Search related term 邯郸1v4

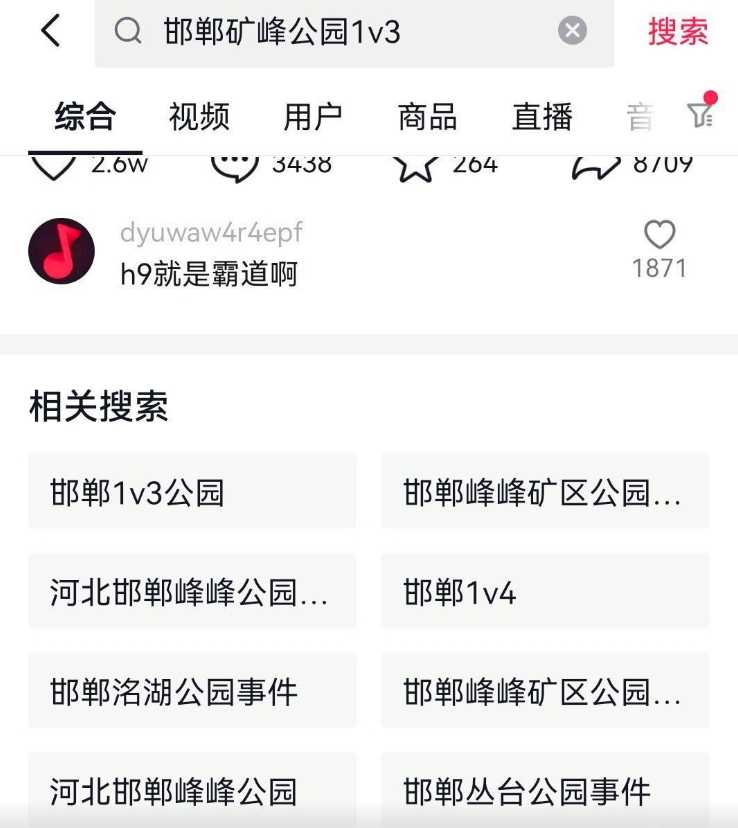pos(545,591)
